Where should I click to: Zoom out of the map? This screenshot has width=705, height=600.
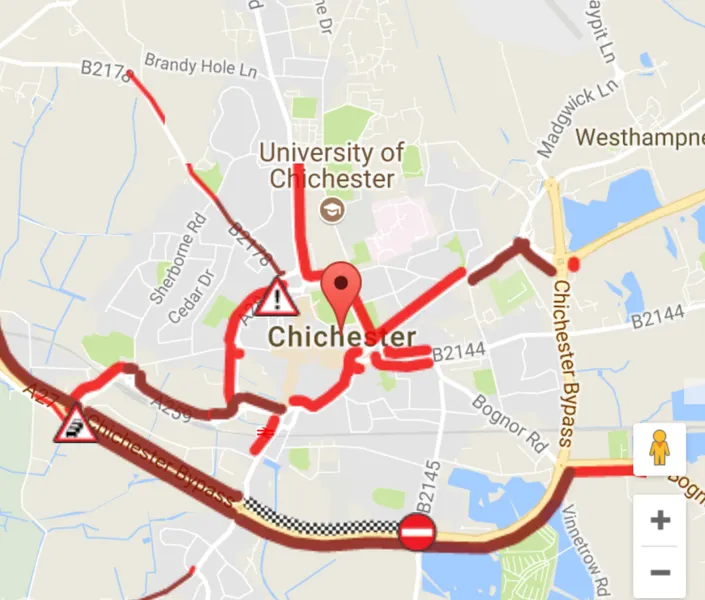tap(660, 573)
